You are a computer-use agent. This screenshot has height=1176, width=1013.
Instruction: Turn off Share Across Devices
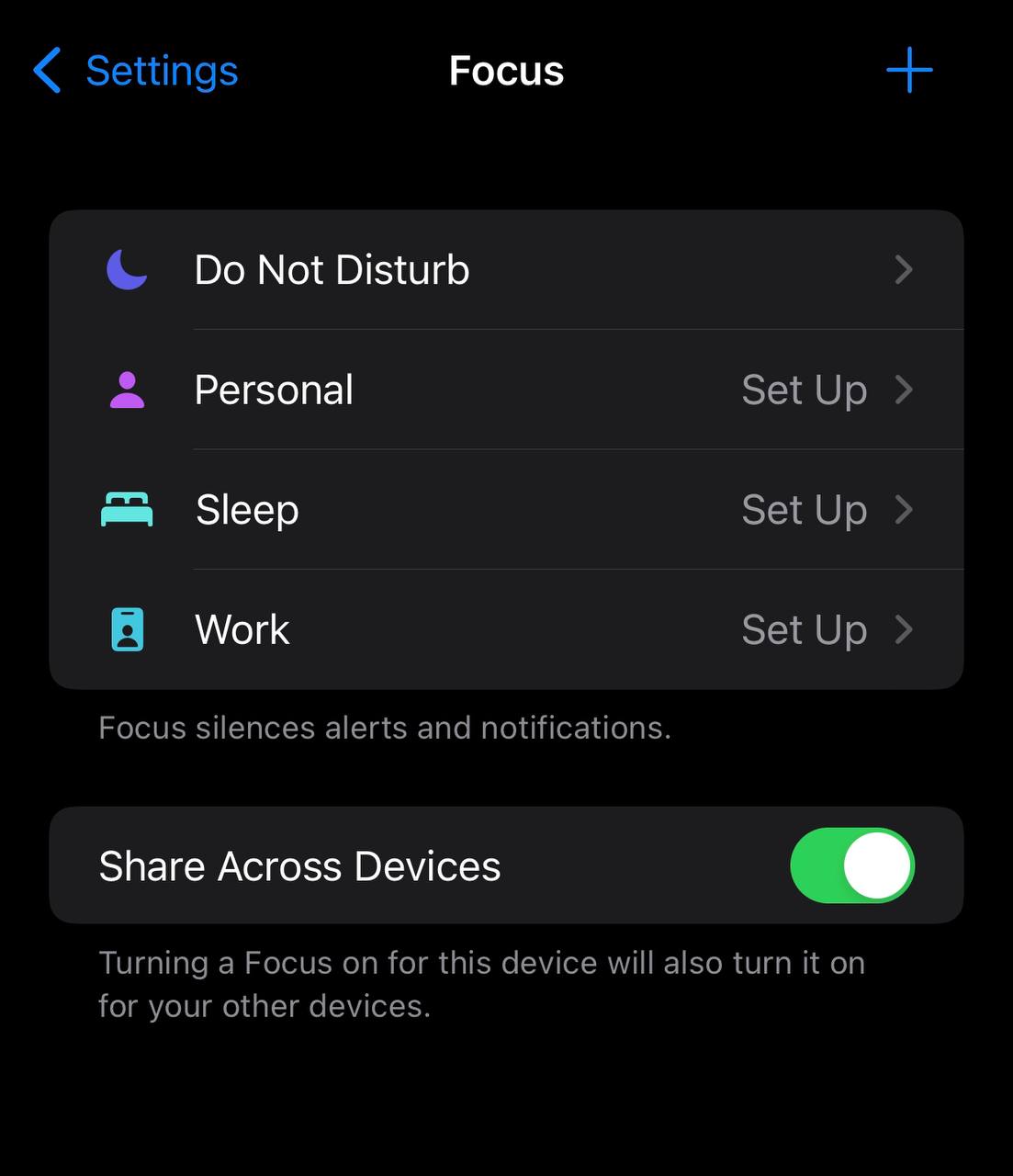(851, 865)
